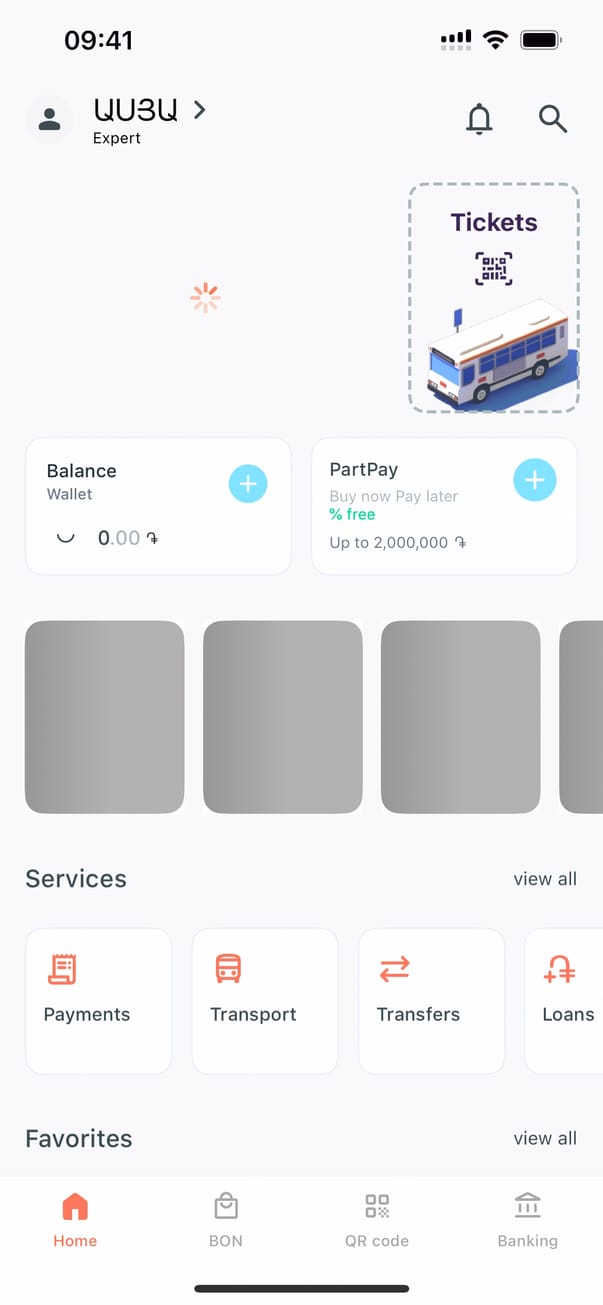603x1305 pixels.
Task: Switch to the Banking tab
Action: 527,1220
